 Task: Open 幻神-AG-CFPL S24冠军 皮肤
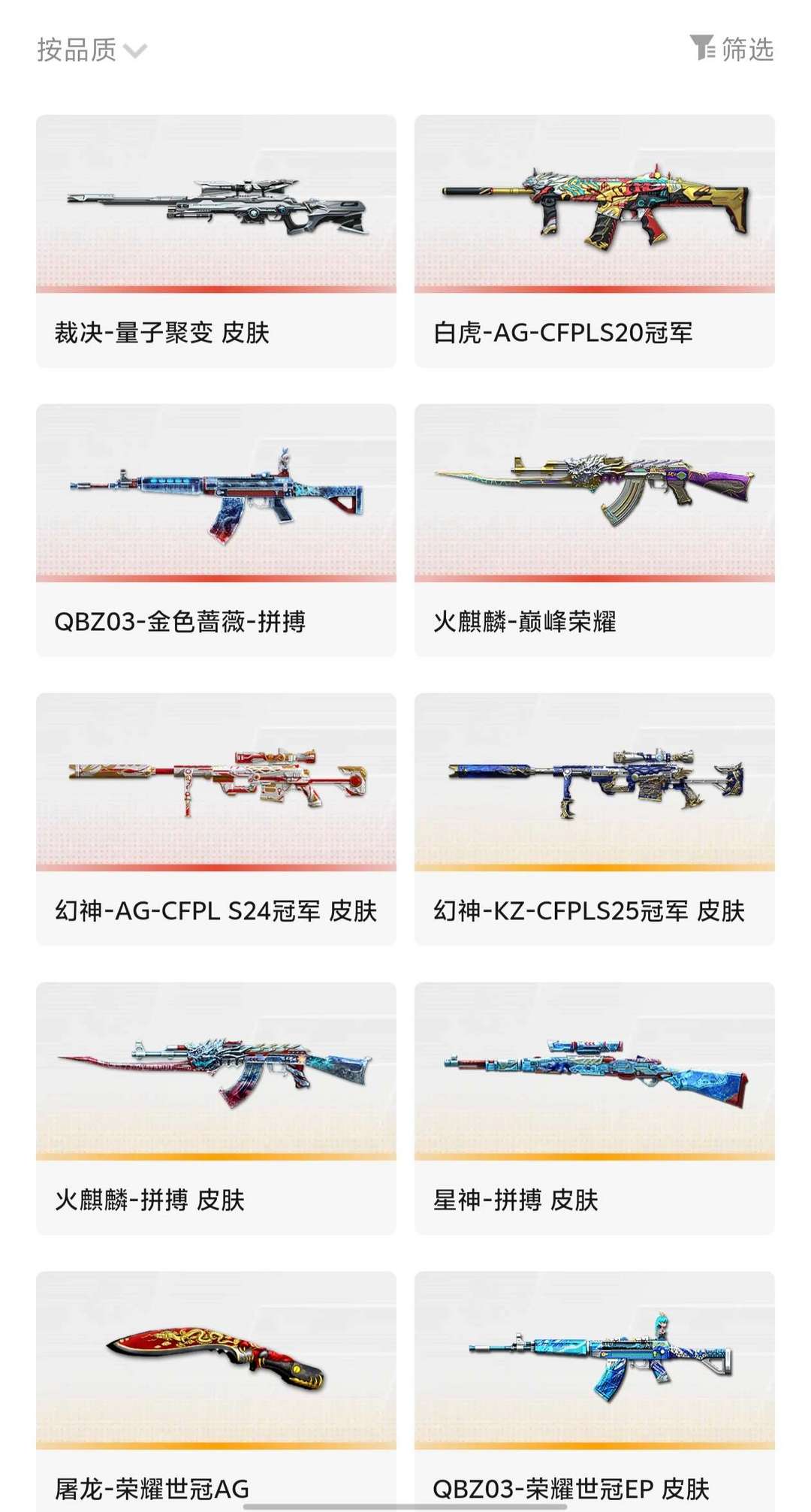pos(216,819)
